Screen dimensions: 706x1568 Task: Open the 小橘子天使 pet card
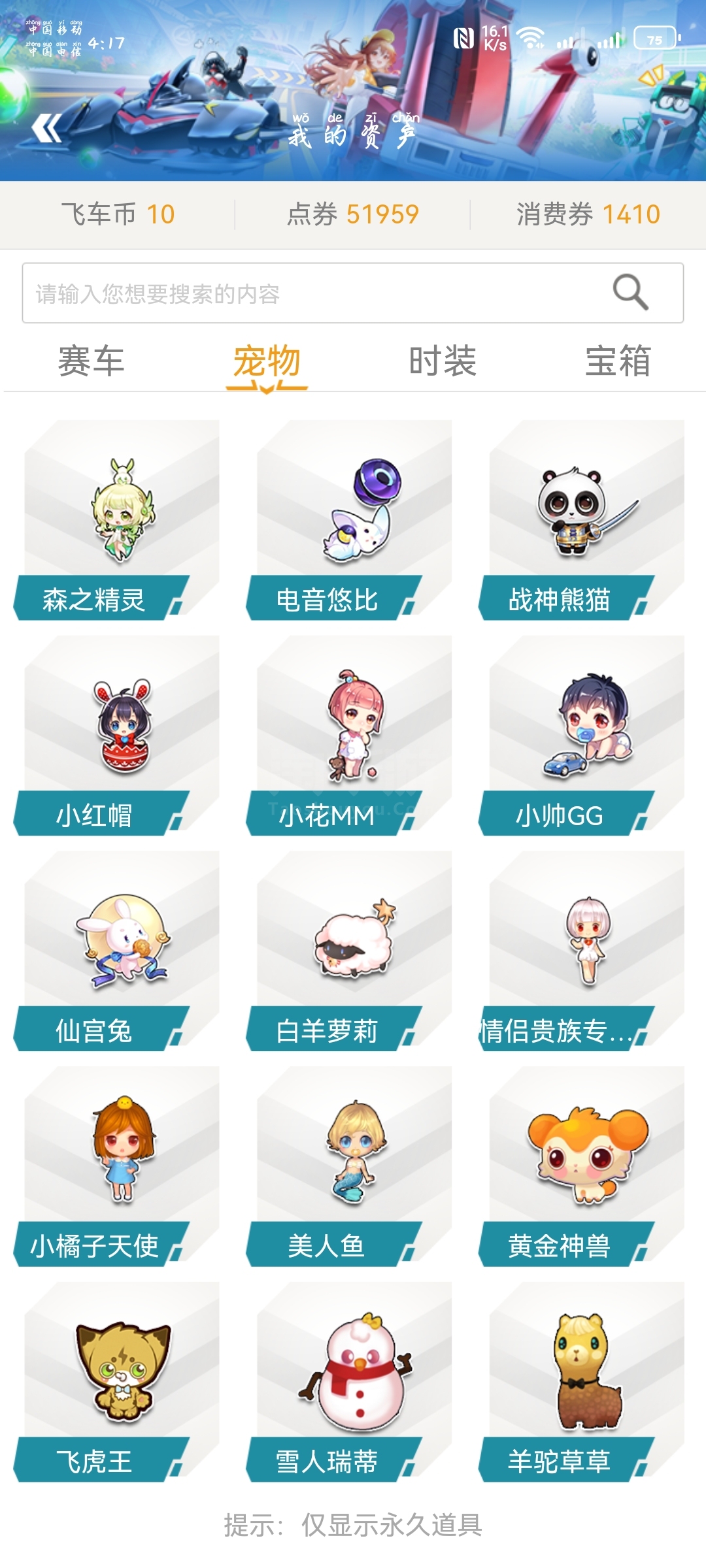point(116,1166)
